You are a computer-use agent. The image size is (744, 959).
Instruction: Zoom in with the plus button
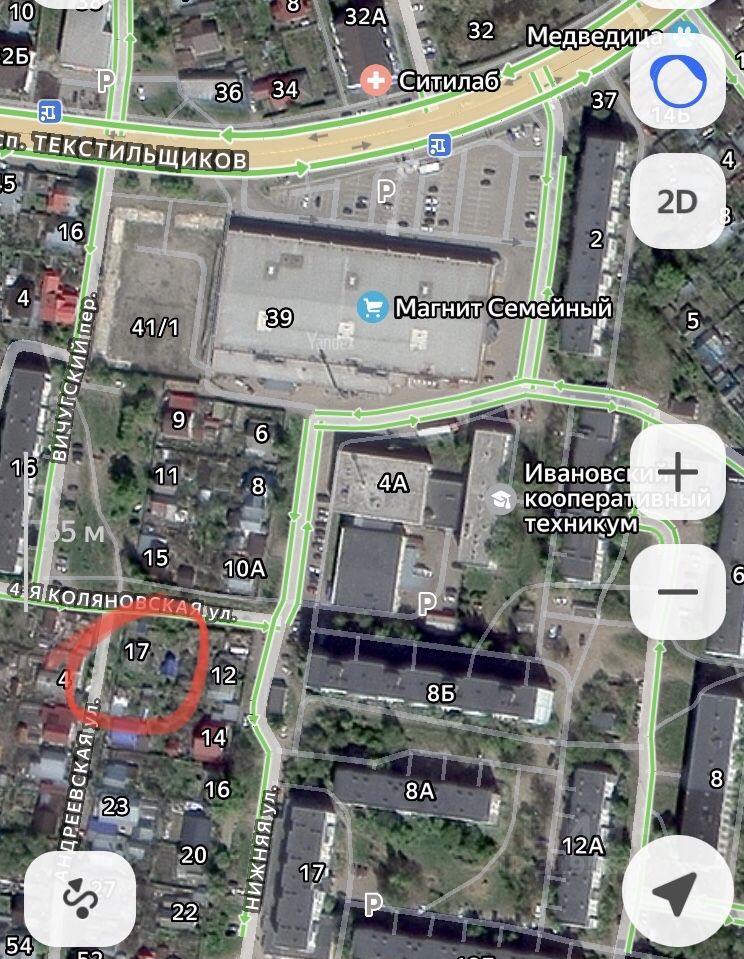pos(677,472)
